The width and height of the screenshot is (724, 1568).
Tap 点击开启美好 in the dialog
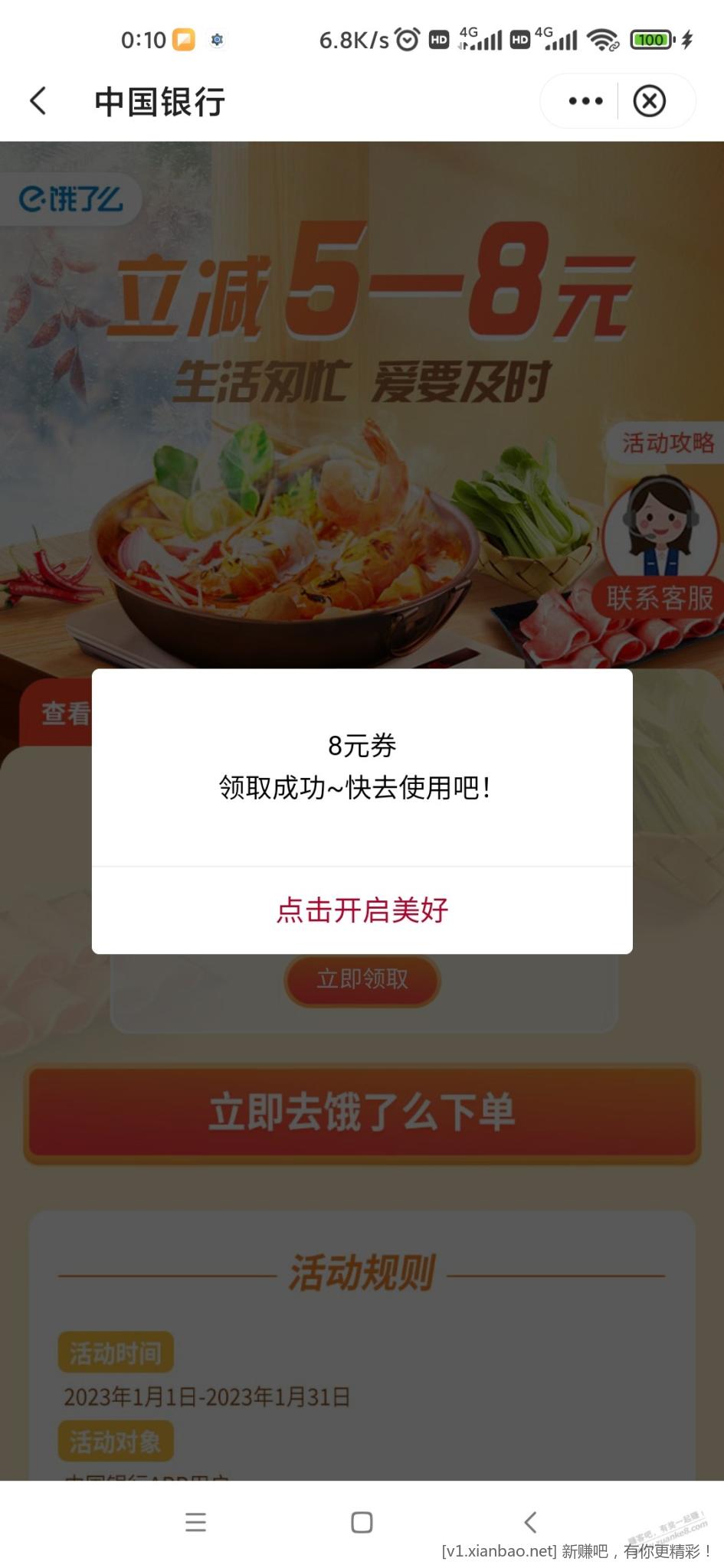tap(362, 910)
